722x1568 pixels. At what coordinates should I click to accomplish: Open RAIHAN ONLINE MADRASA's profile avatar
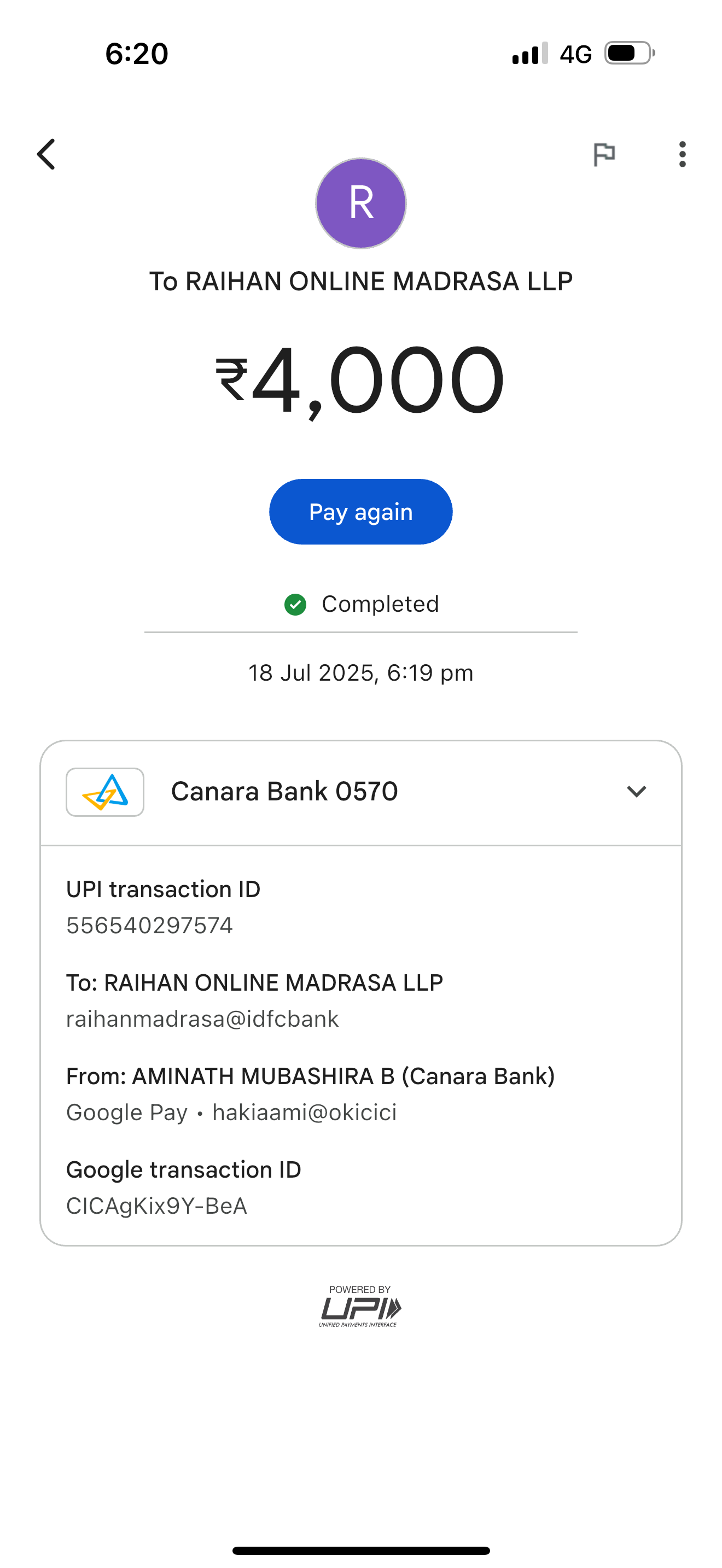click(360, 203)
